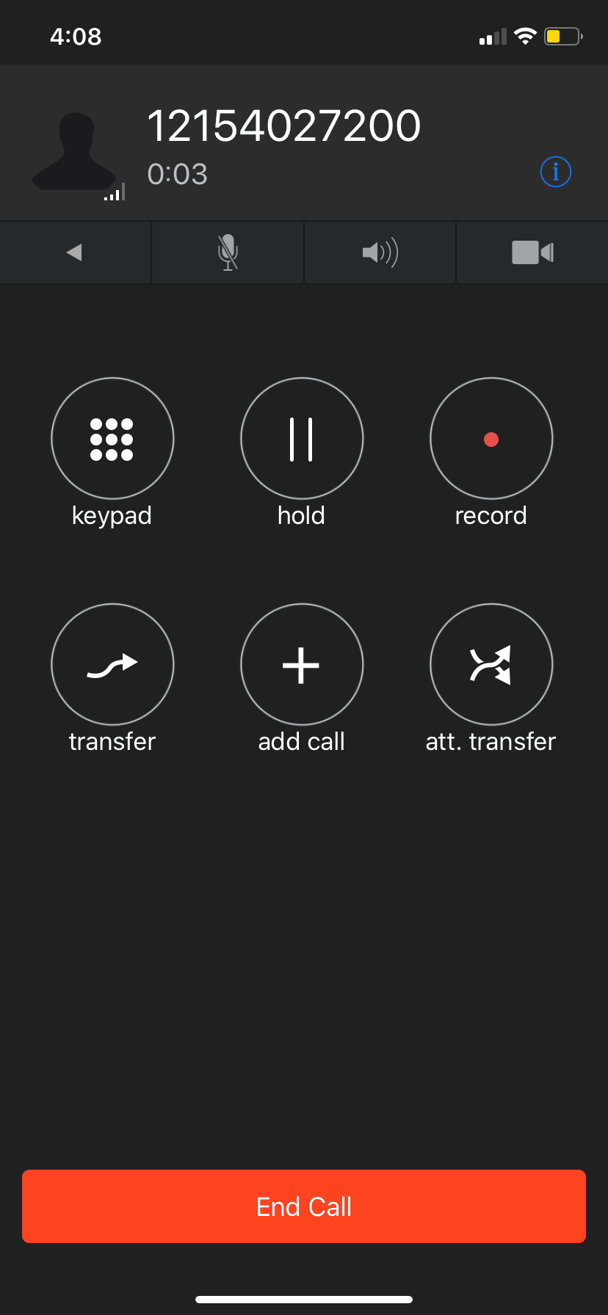
Task: End the current call
Action: 304,1206
